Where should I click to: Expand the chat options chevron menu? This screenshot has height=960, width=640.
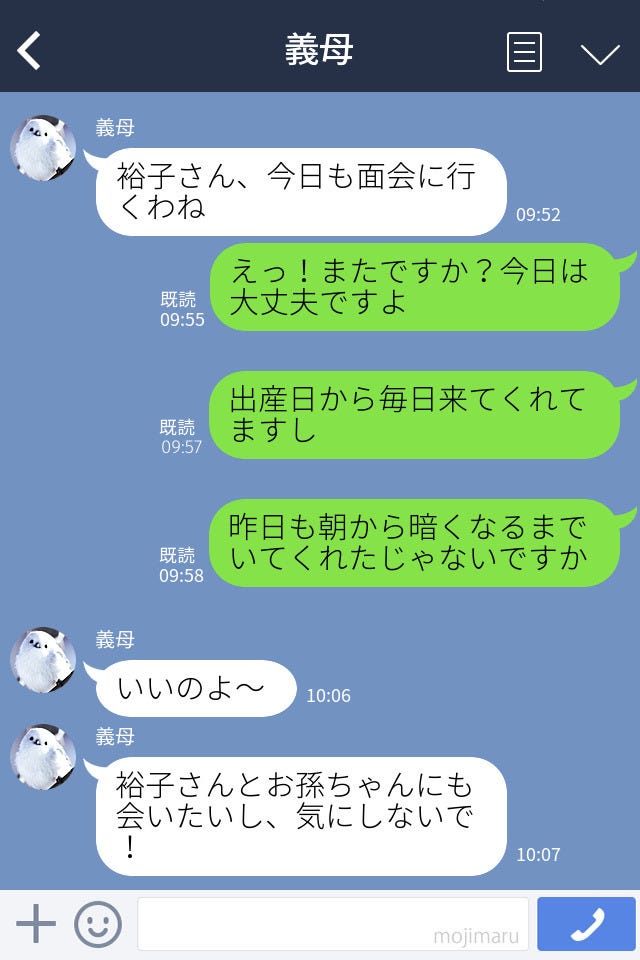click(x=600, y=54)
